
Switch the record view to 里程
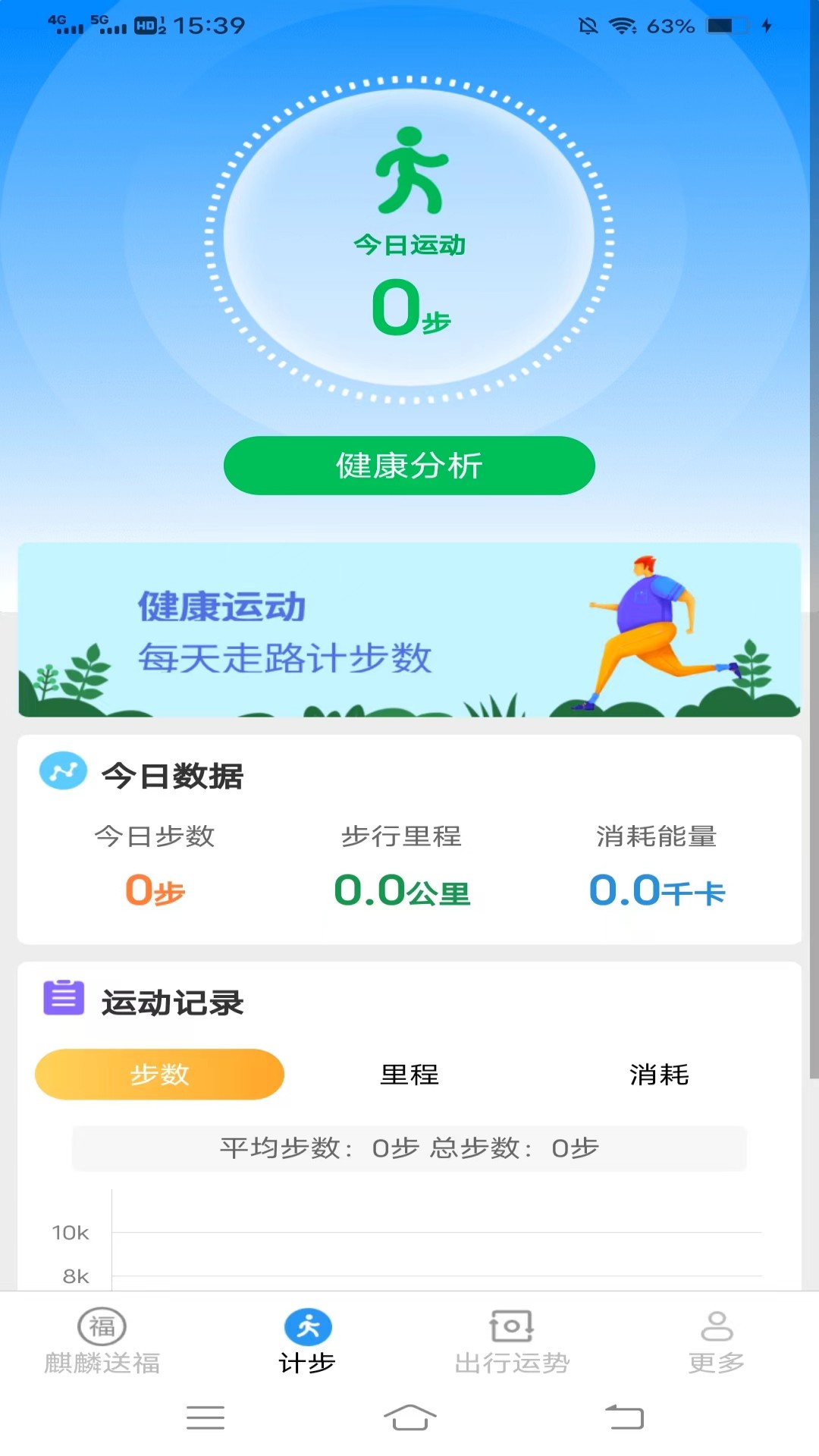409,1073
